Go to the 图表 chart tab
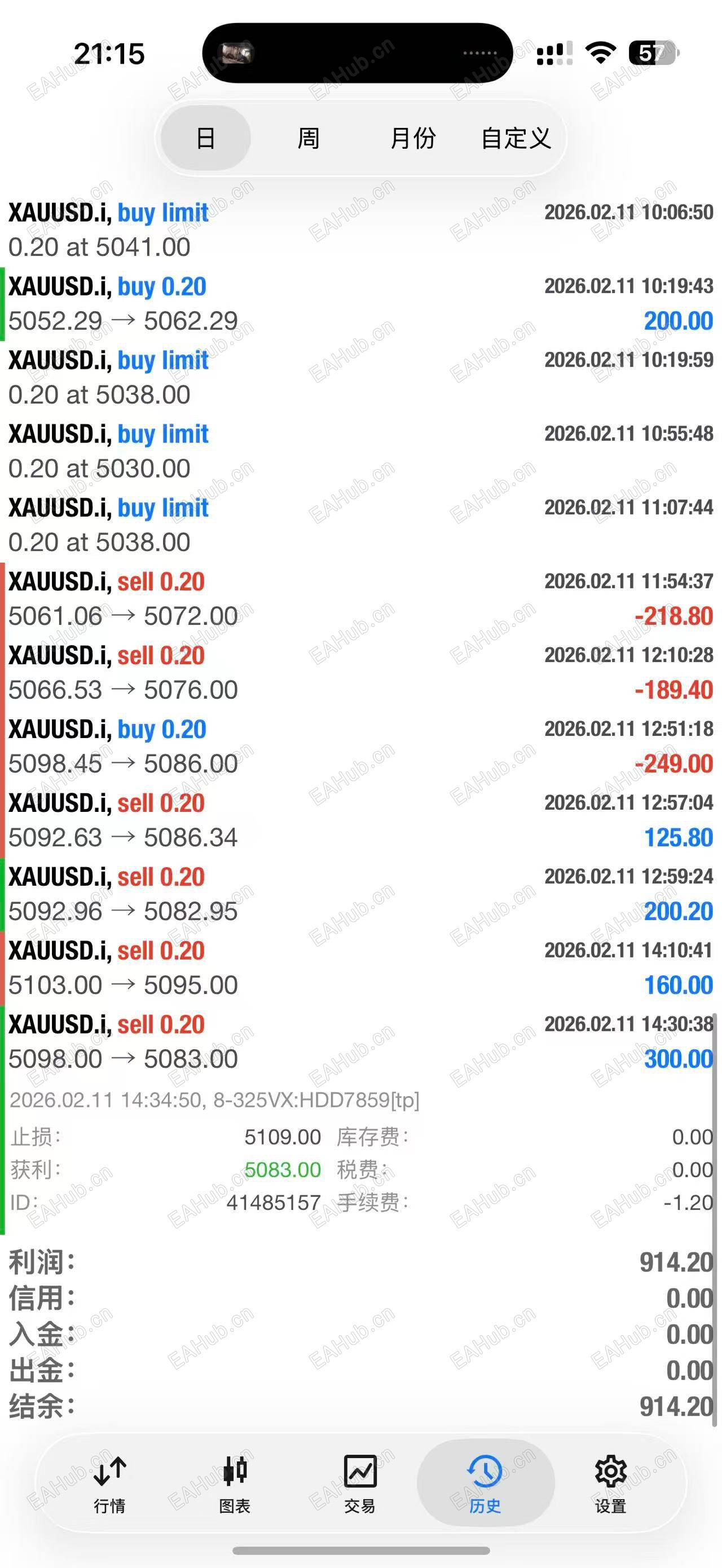Screen dimensions: 722x1568 pyautogui.click(x=235, y=1484)
